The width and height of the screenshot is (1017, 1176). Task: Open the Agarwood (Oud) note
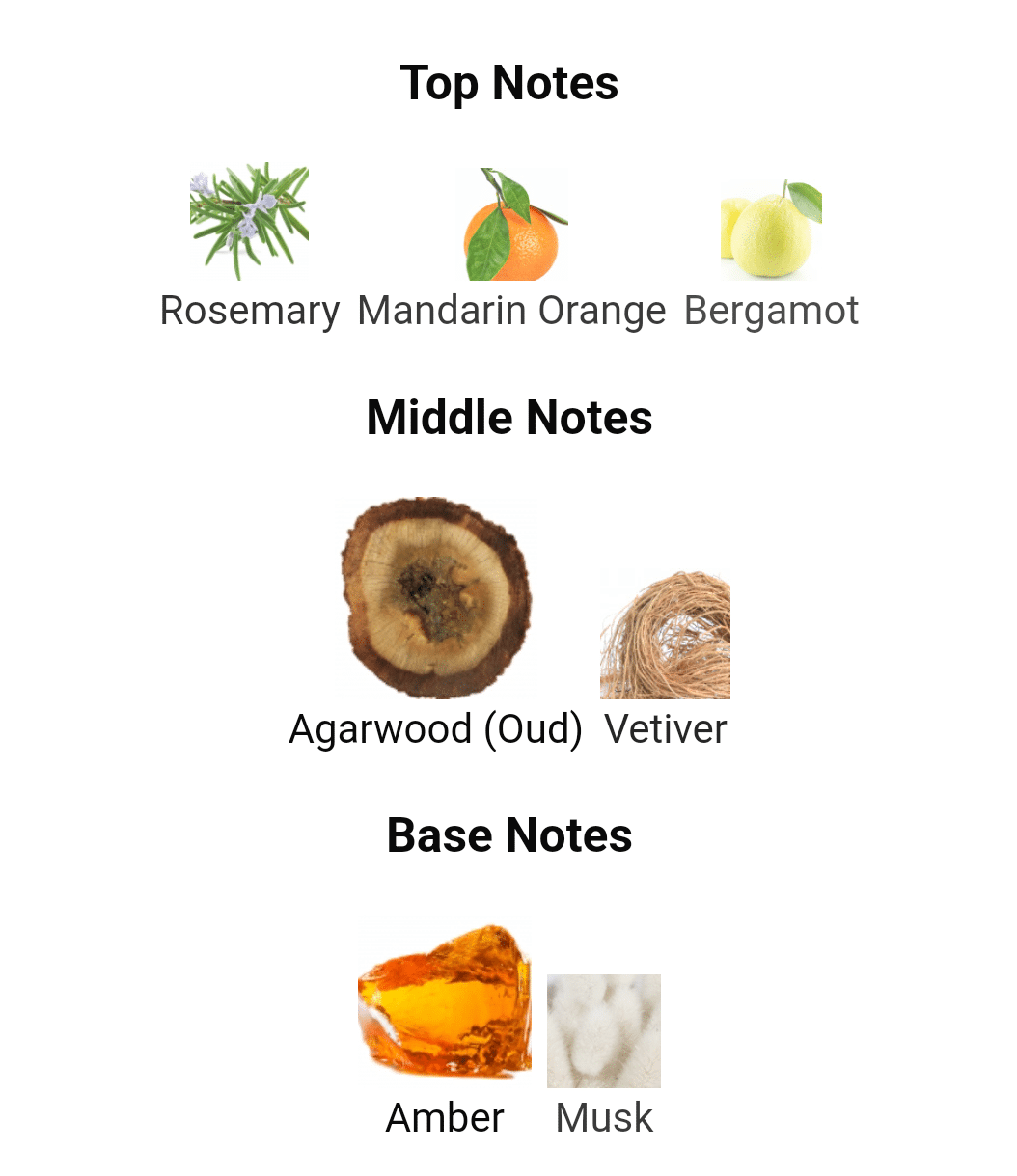click(x=436, y=623)
